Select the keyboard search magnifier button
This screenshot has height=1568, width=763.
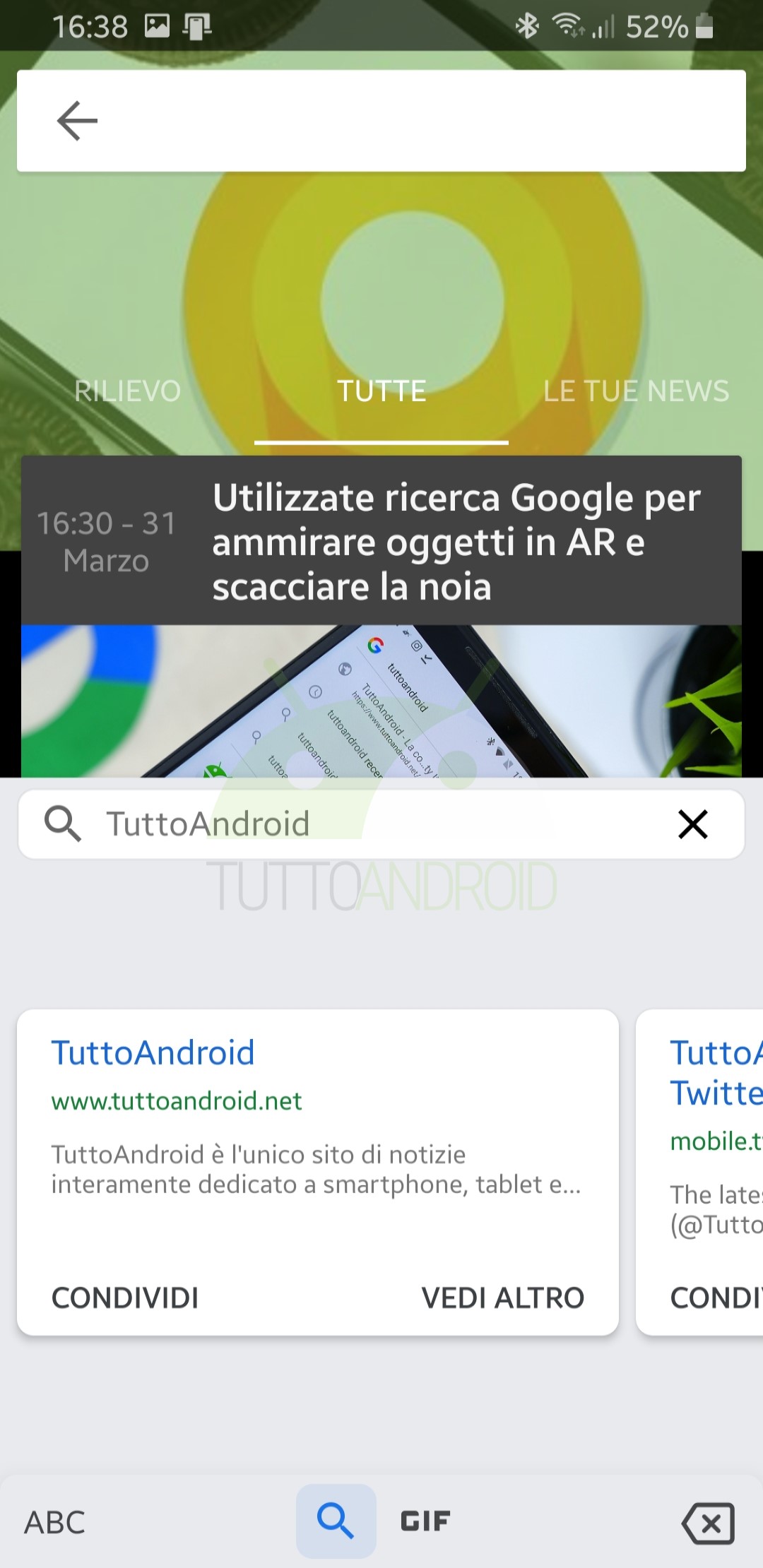[336, 1521]
